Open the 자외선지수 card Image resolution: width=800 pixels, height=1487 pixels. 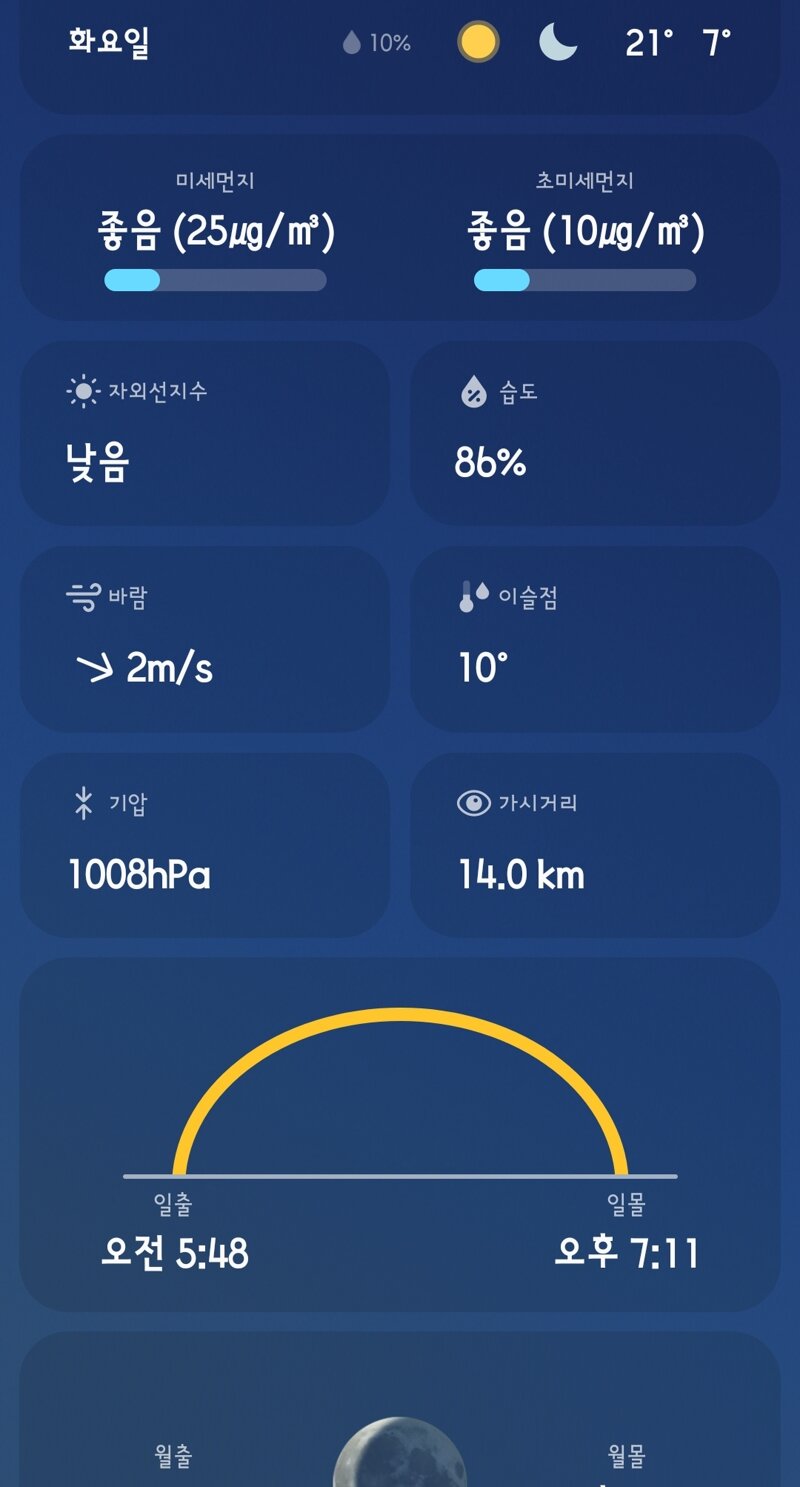point(205,433)
